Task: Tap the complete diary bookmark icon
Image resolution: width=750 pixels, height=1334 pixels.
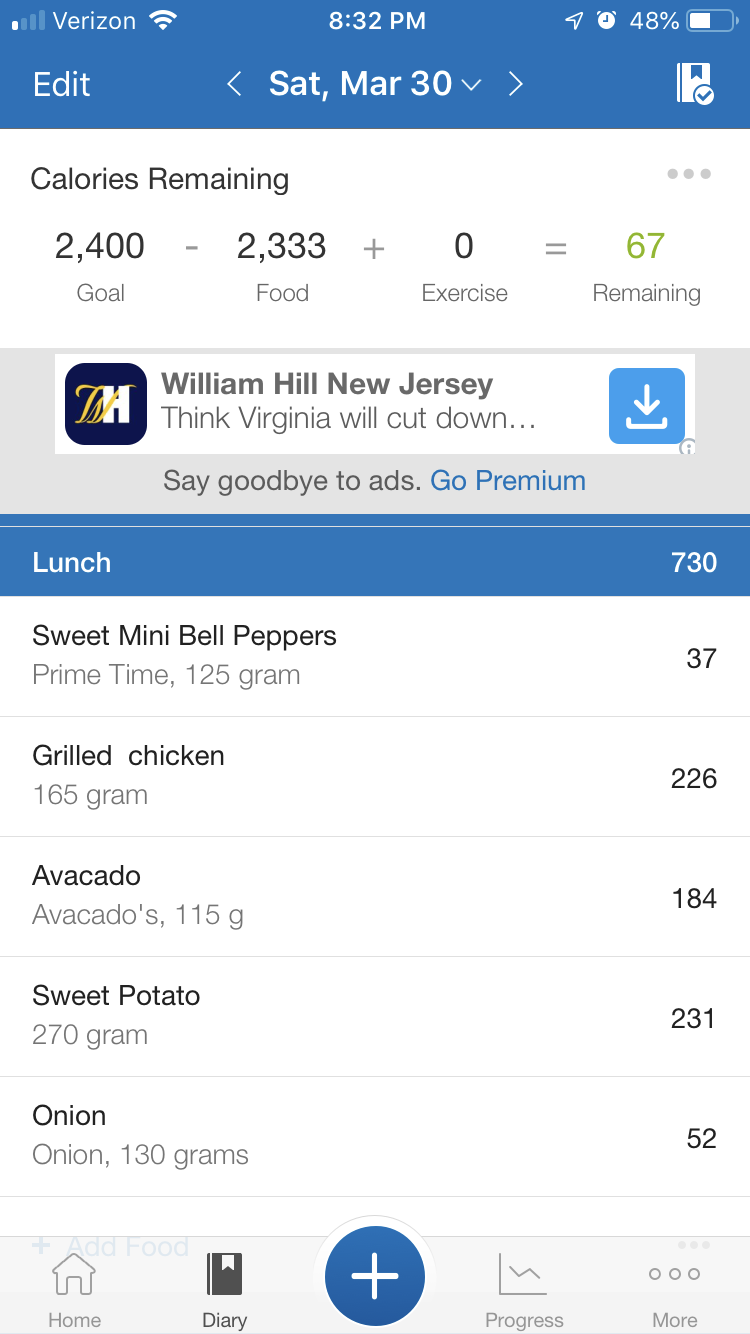Action: [x=694, y=84]
